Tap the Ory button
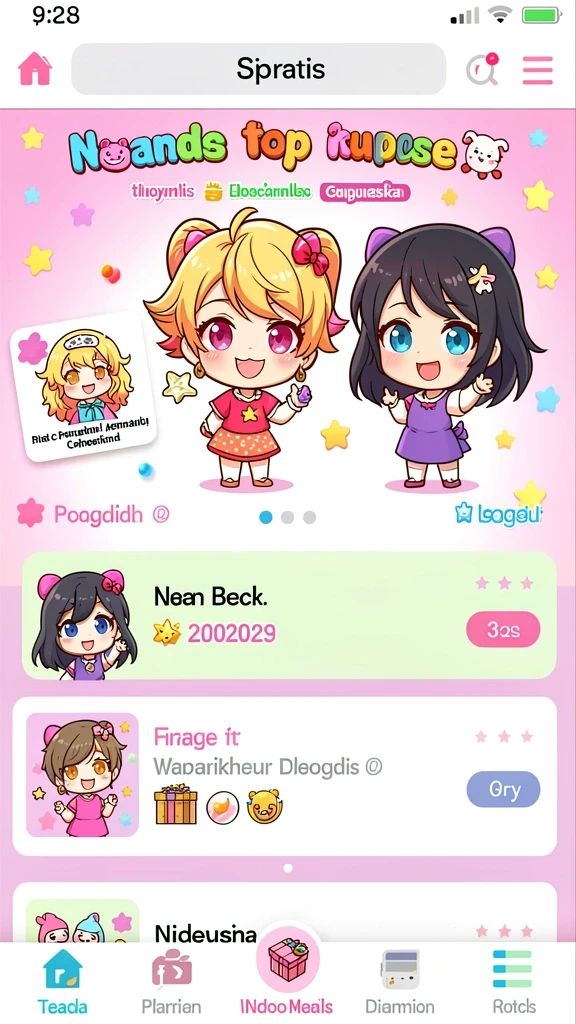Viewport: 576px width, 1024px height. [504, 790]
